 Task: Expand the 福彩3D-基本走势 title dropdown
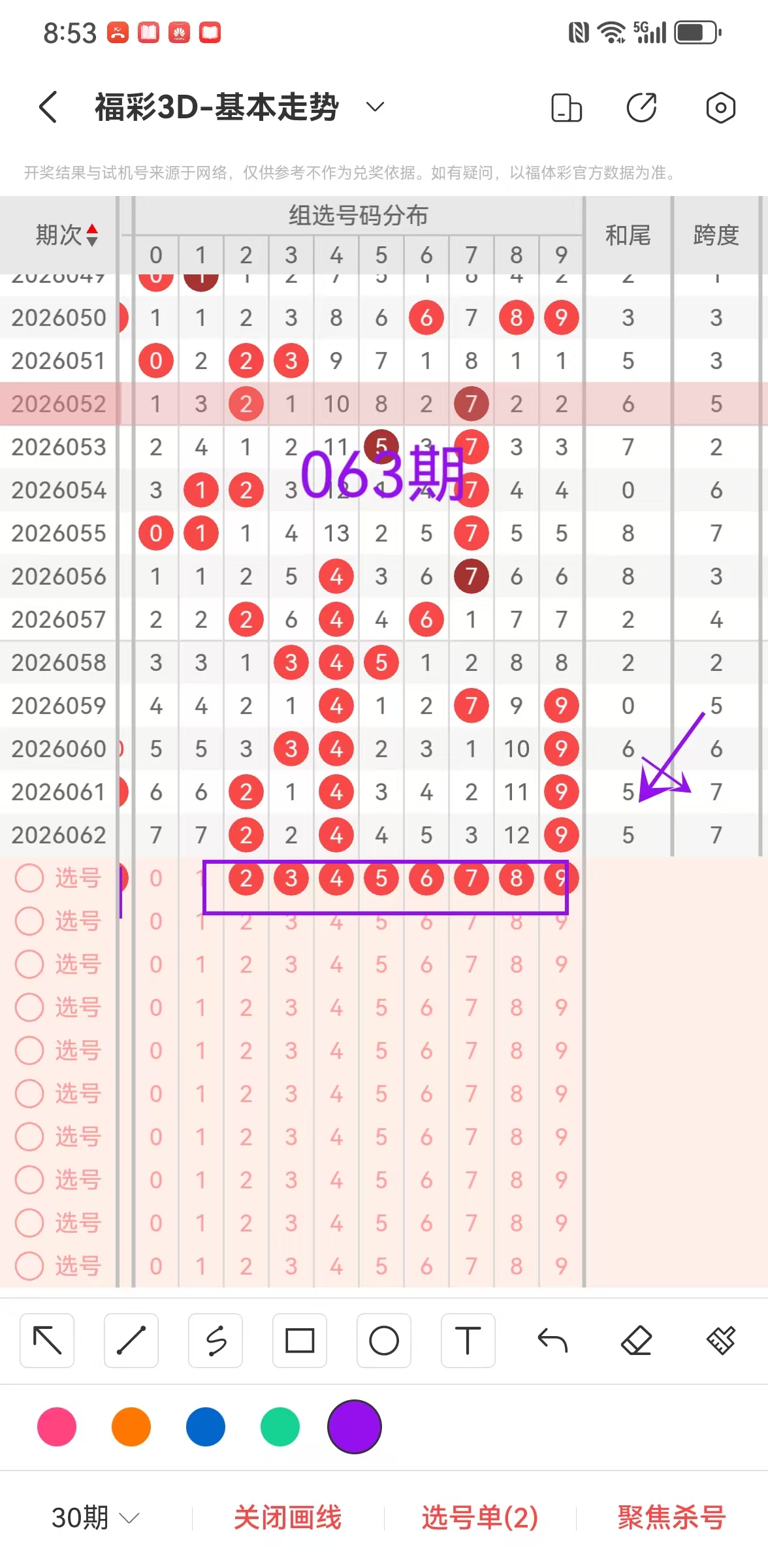click(374, 107)
